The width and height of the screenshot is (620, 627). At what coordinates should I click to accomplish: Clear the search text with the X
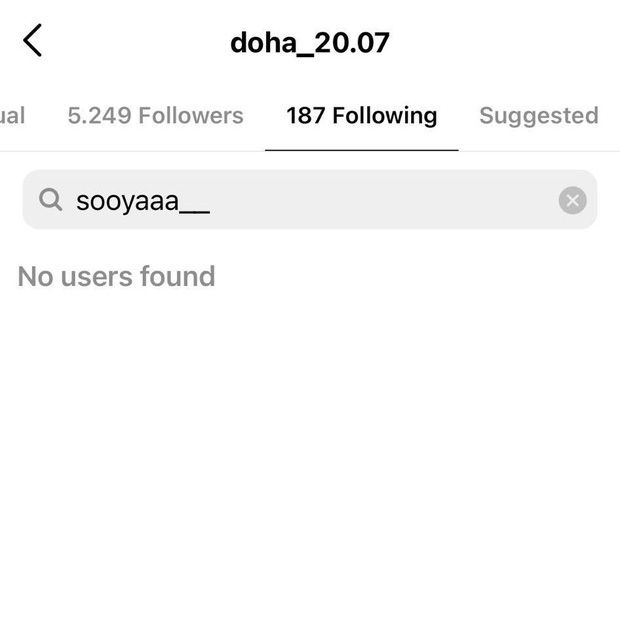point(572,200)
